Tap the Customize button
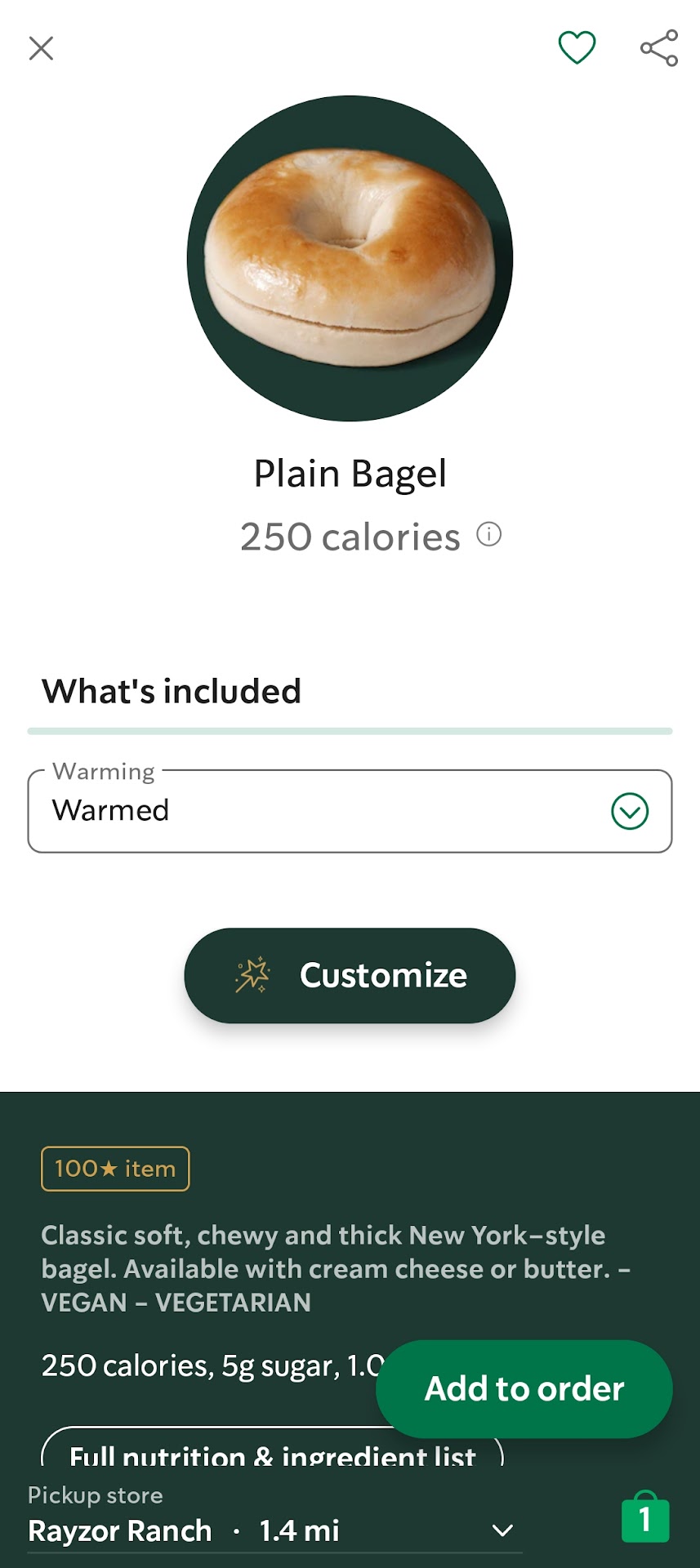This screenshot has width=700, height=1568. [350, 975]
